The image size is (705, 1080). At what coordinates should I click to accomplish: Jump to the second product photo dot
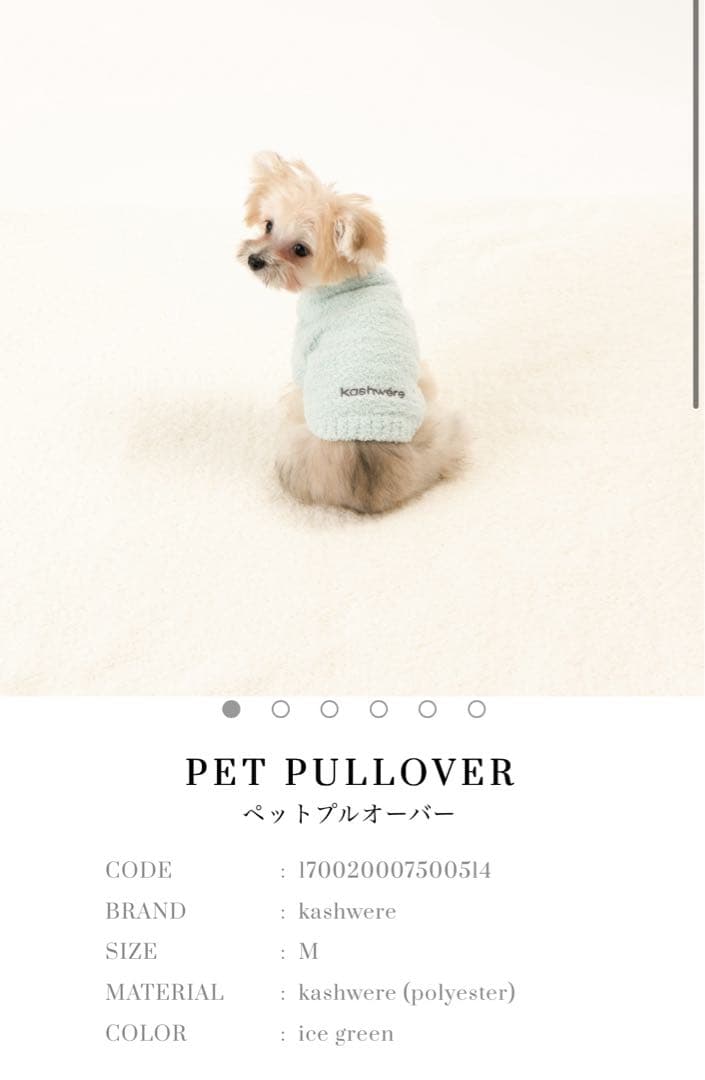coord(280,709)
